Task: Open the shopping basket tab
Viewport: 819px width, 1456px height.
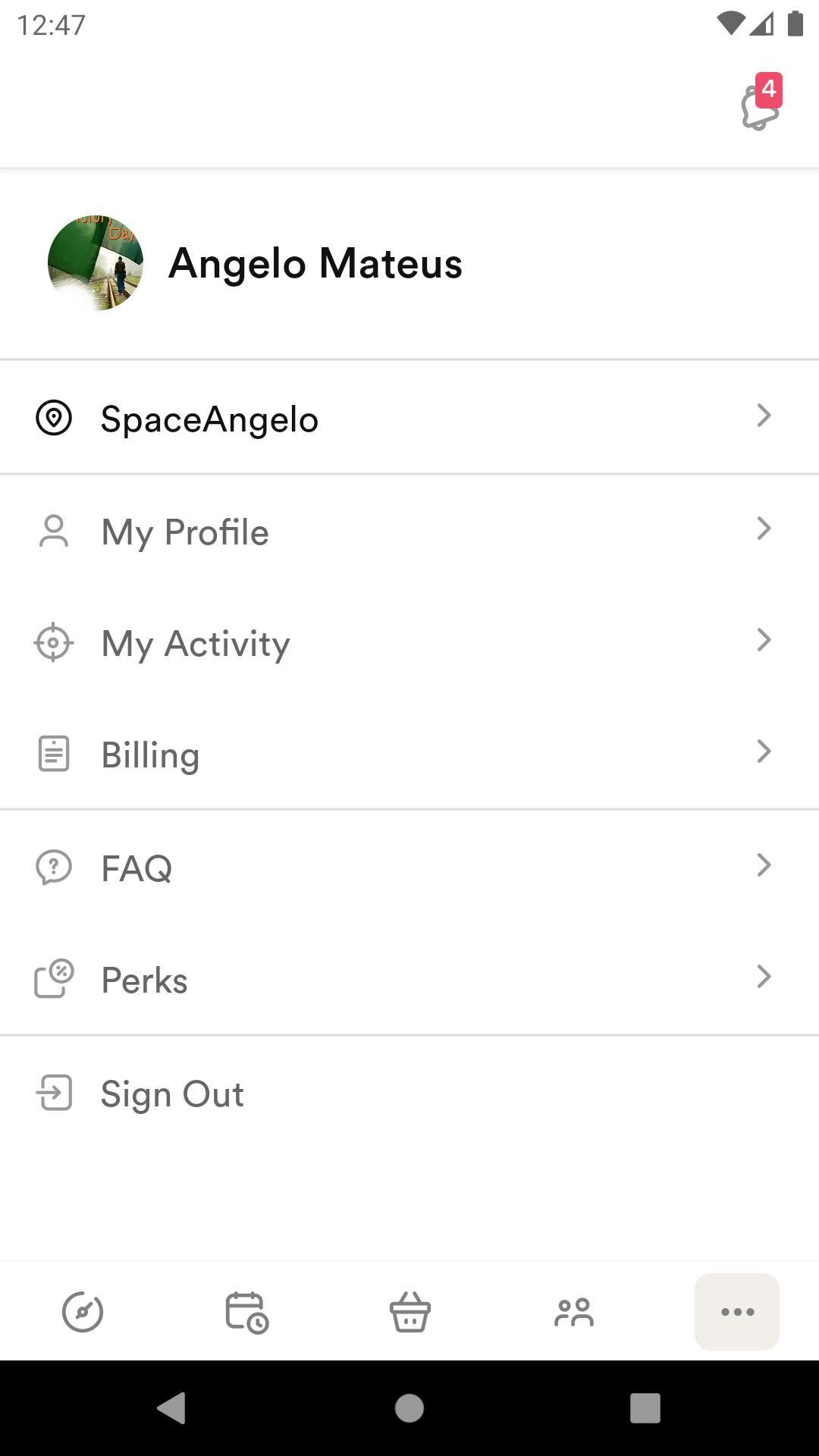Action: [x=410, y=1312]
